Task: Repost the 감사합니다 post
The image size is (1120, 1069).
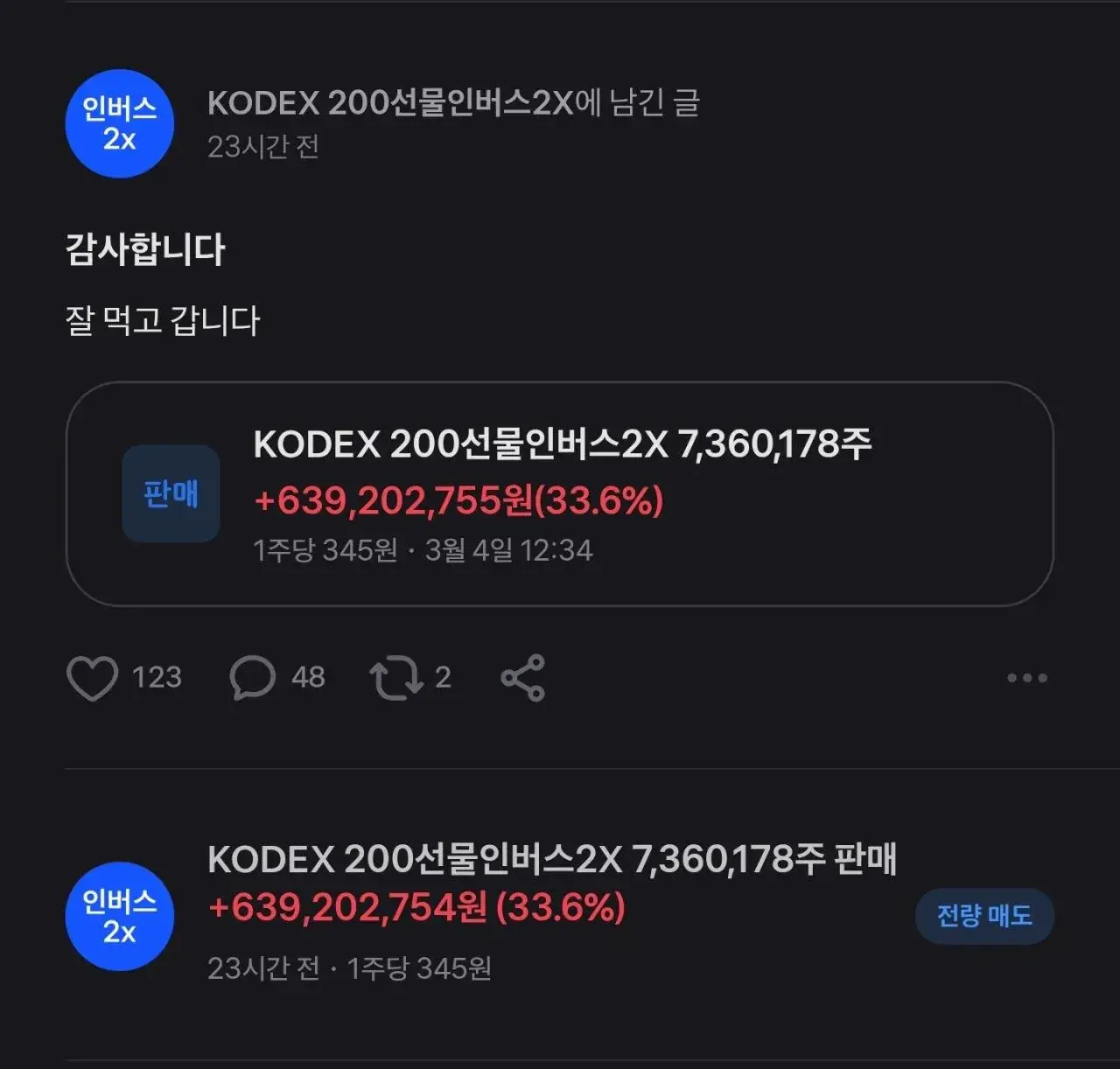Action: [x=396, y=679]
